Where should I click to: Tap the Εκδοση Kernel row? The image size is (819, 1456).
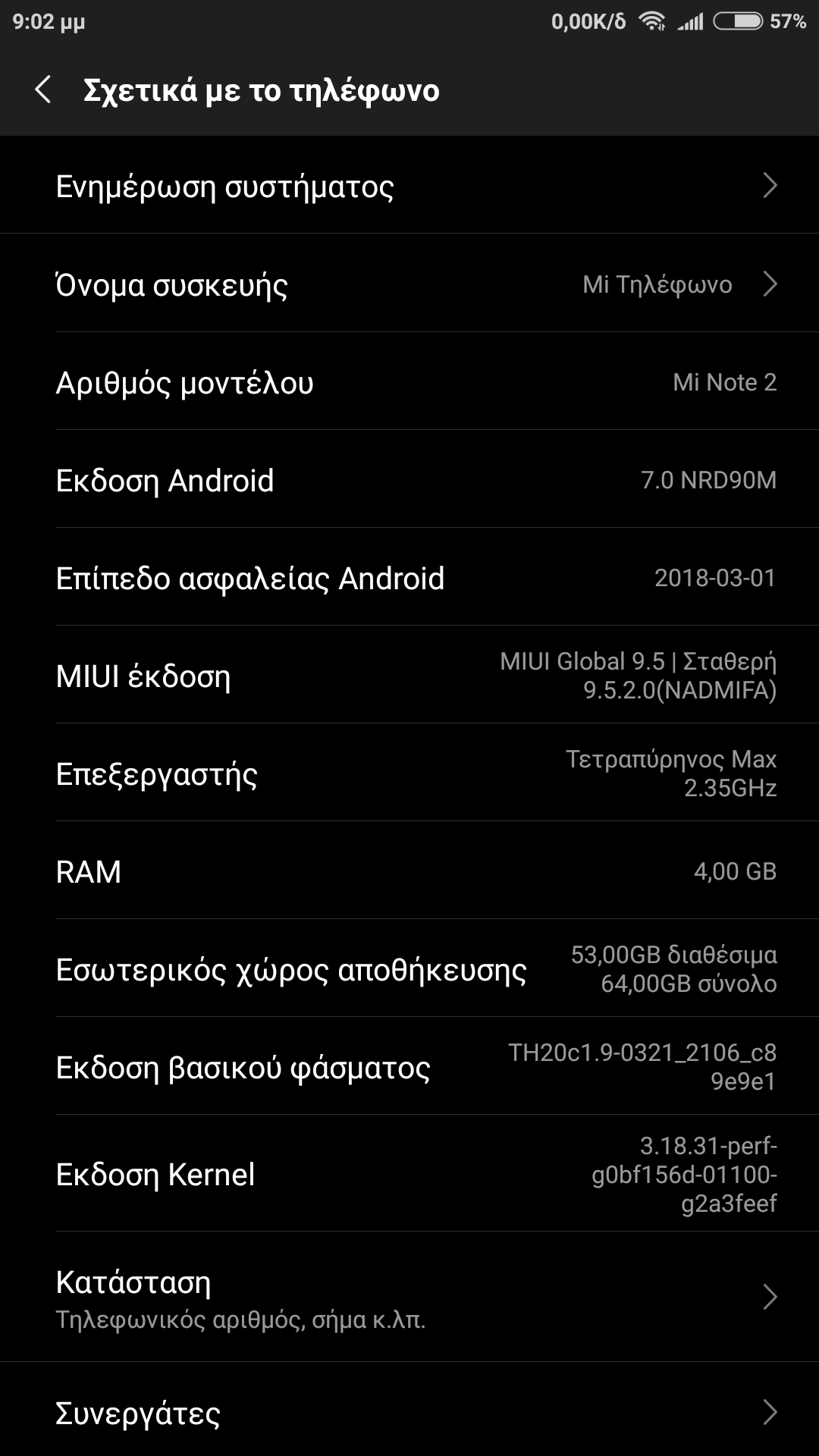(409, 1174)
